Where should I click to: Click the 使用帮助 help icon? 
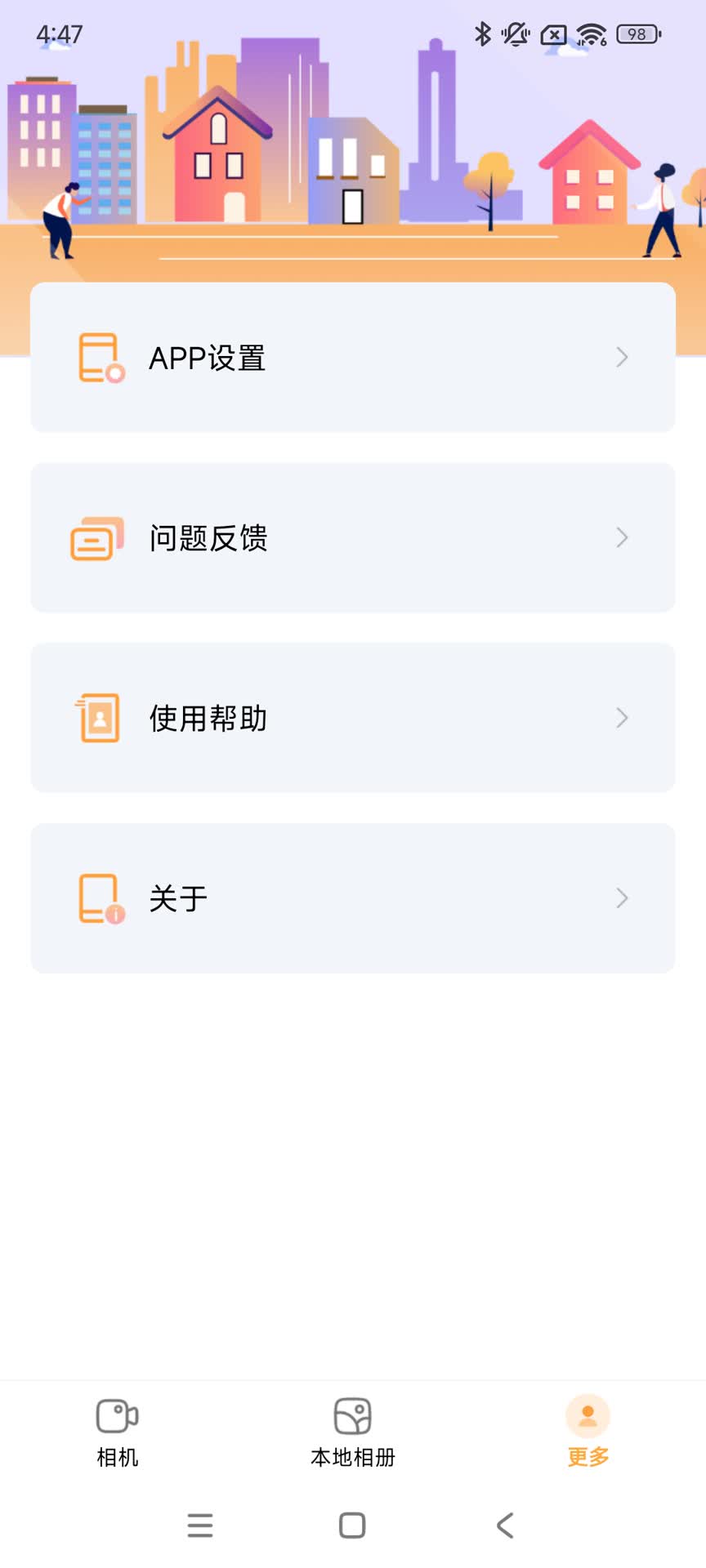click(98, 717)
